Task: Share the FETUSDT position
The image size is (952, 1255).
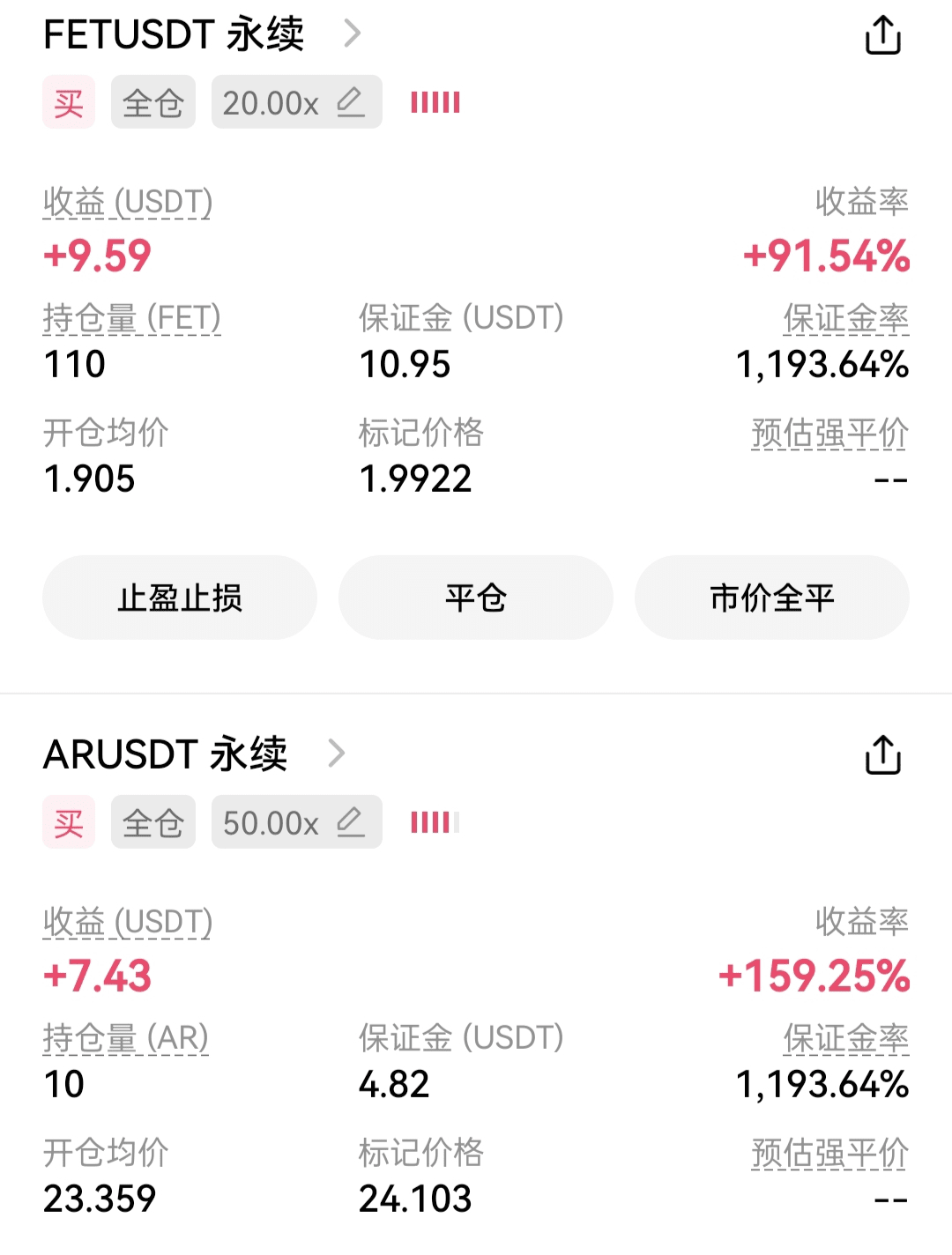Action: (882, 36)
